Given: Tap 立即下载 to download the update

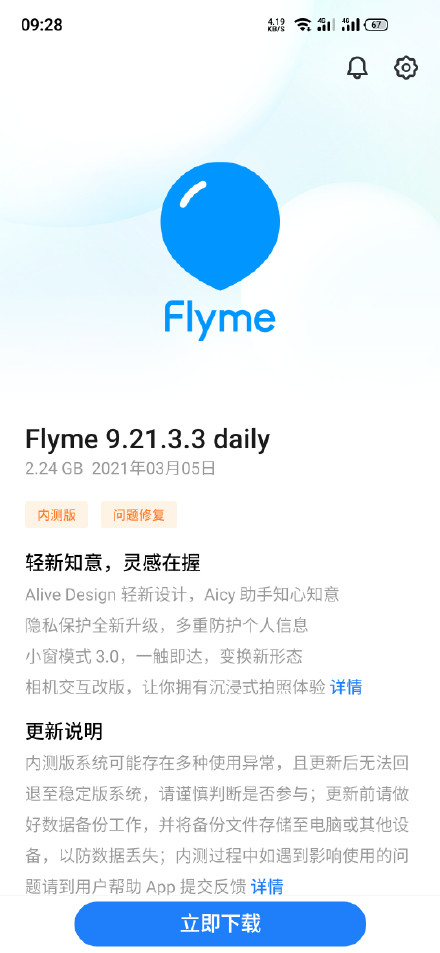Looking at the screenshot, I should [x=220, y=924].
